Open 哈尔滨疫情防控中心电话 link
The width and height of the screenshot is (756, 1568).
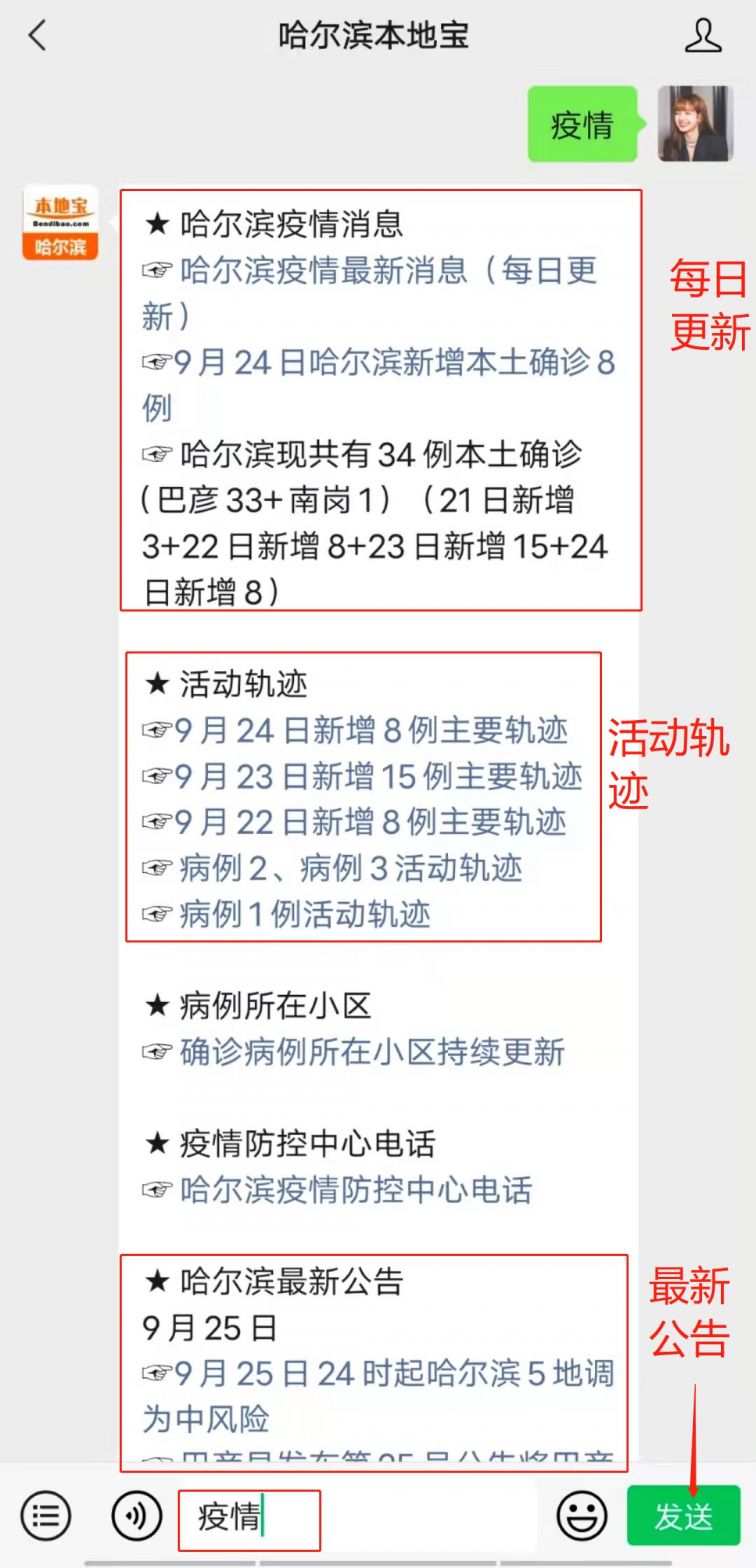pyautogui.click(x=355, y=1190)
